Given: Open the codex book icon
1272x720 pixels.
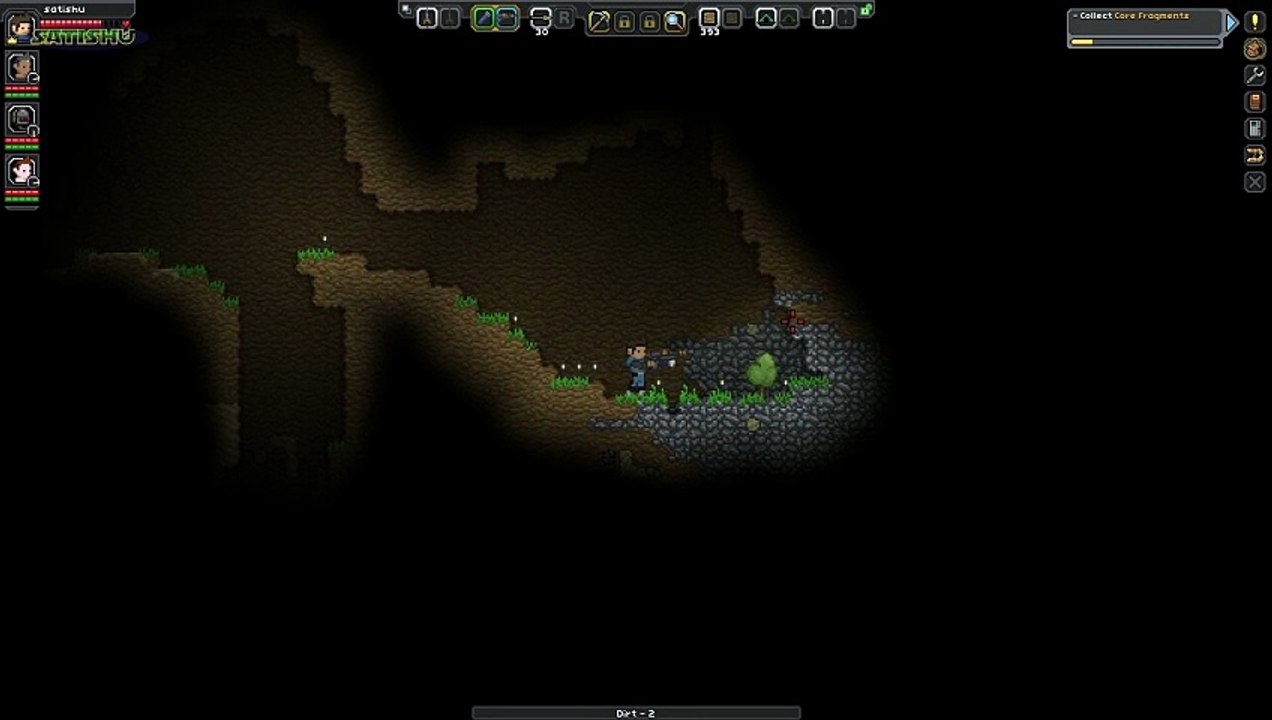Looking at the screenshot, I should (1254, 102).
